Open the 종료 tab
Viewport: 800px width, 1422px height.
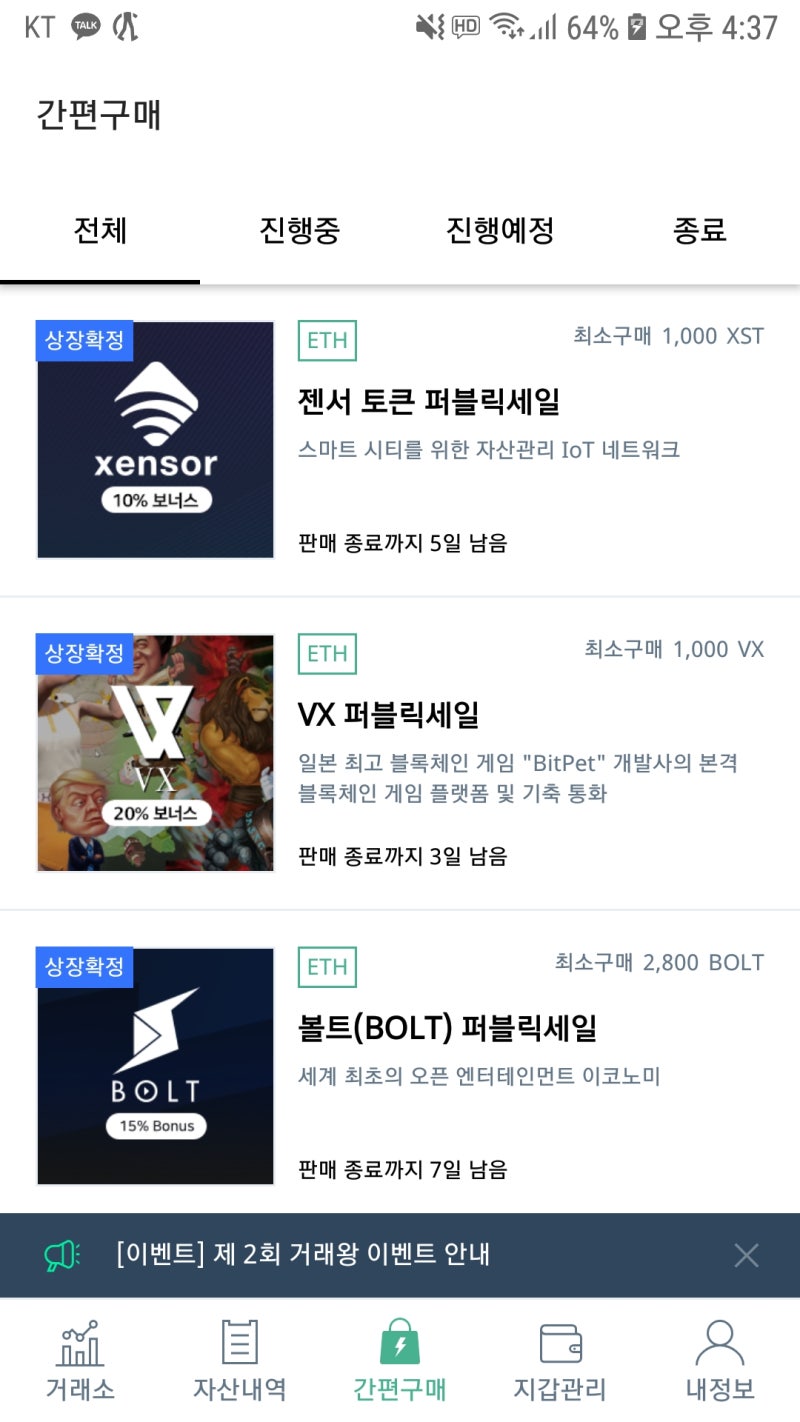pyautogui.click(x=702, y=230)
